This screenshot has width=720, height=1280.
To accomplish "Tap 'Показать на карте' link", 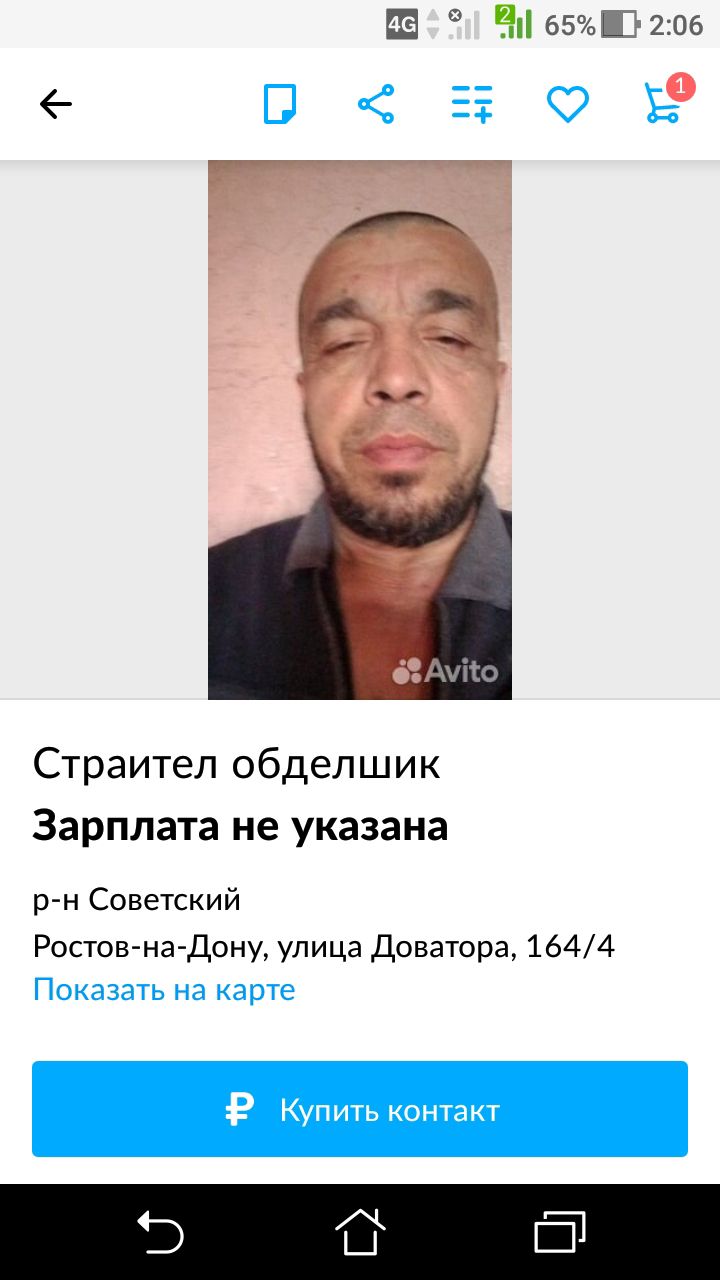I will click(164, 990).
